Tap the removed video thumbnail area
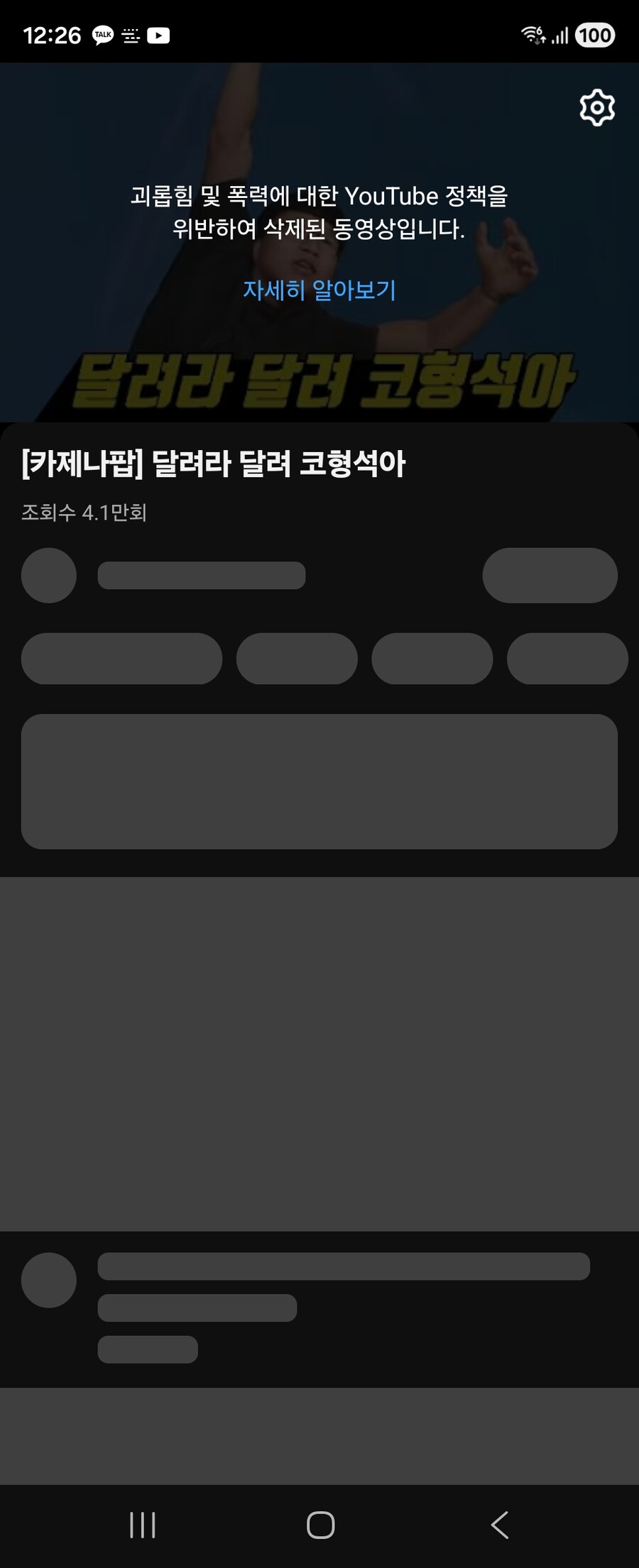 (x=319, y=241)
